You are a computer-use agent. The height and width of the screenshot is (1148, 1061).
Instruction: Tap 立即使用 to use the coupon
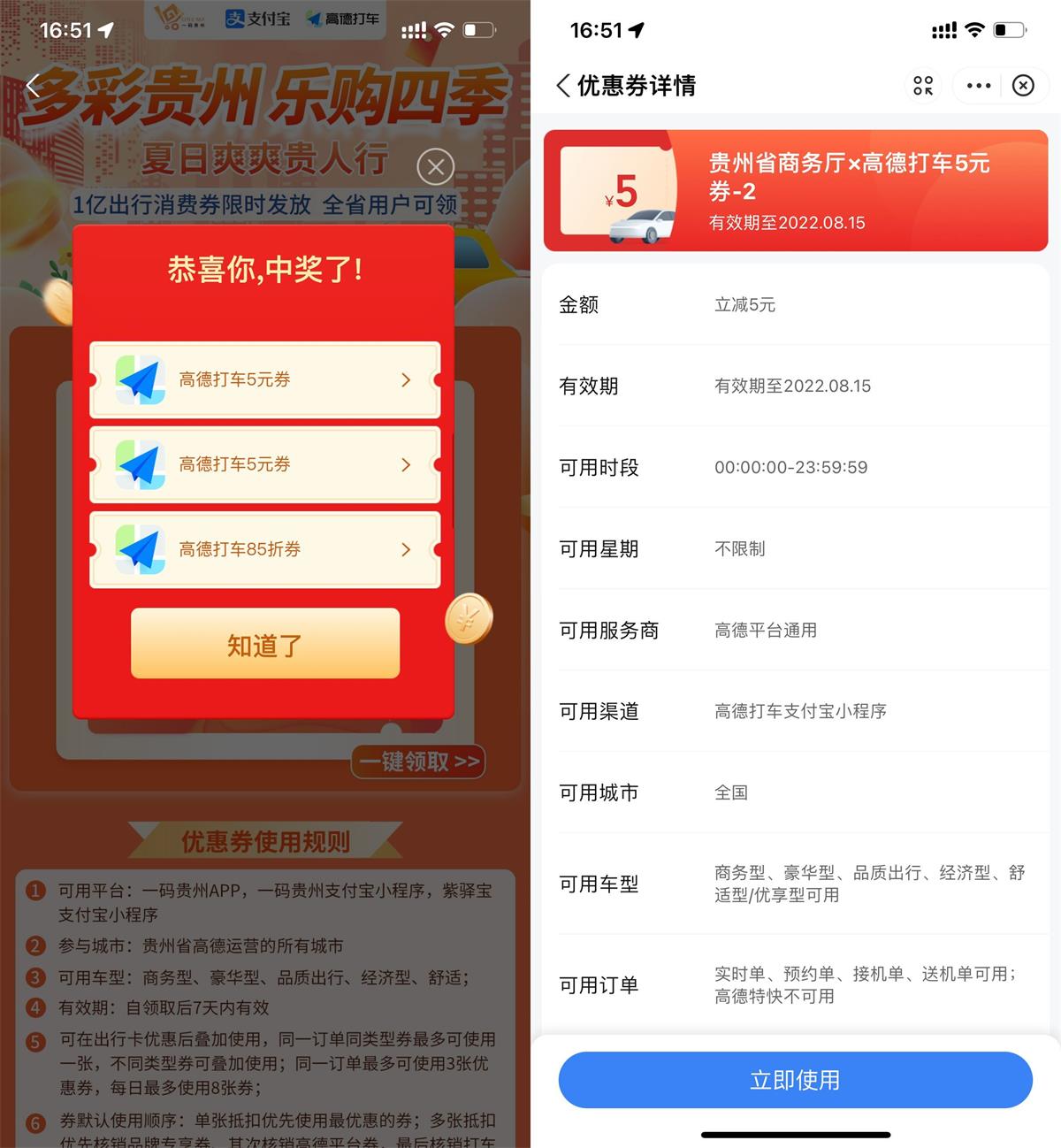tap(795, 1080)
